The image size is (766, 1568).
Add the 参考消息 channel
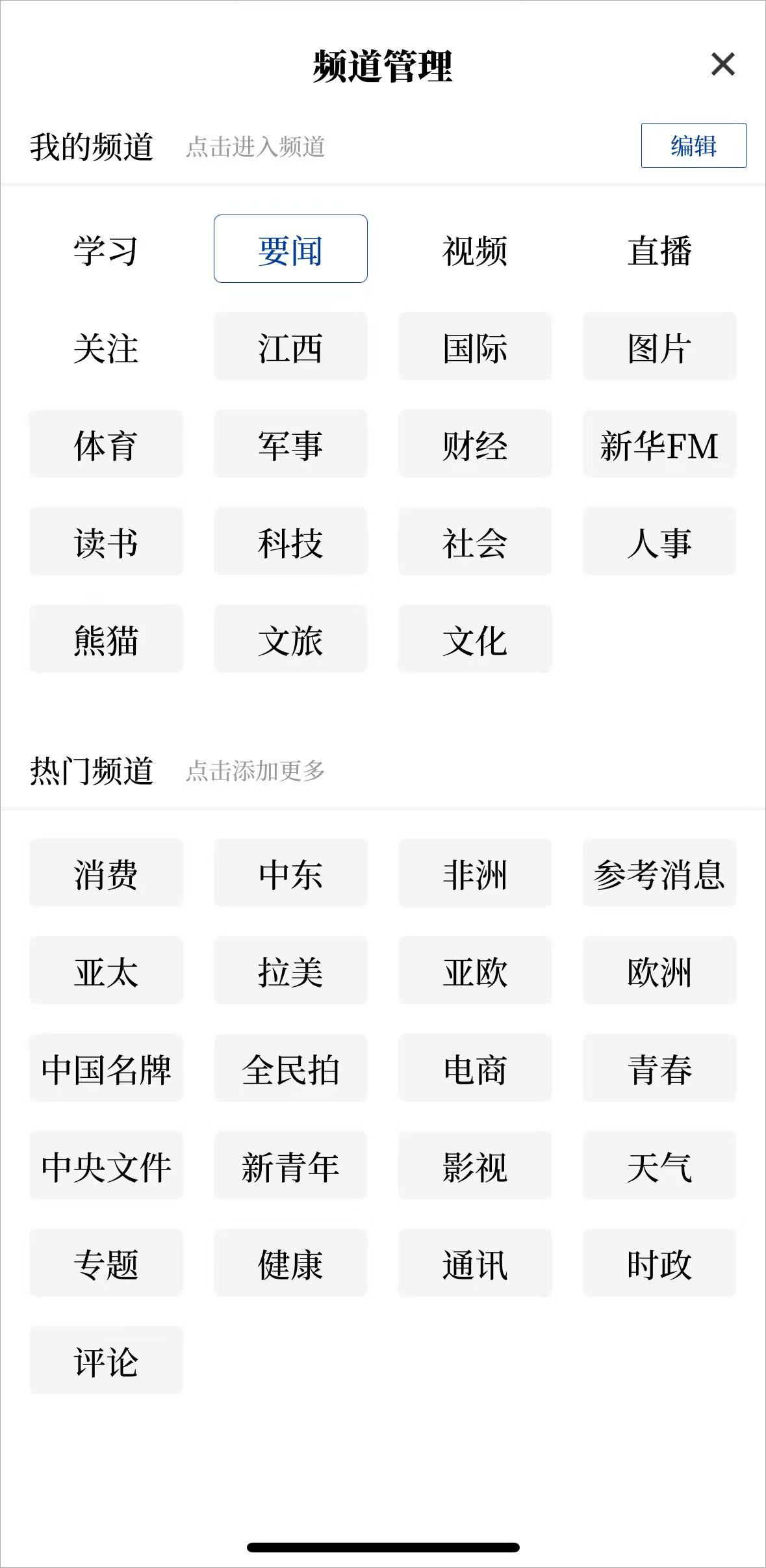coord(659,873)
